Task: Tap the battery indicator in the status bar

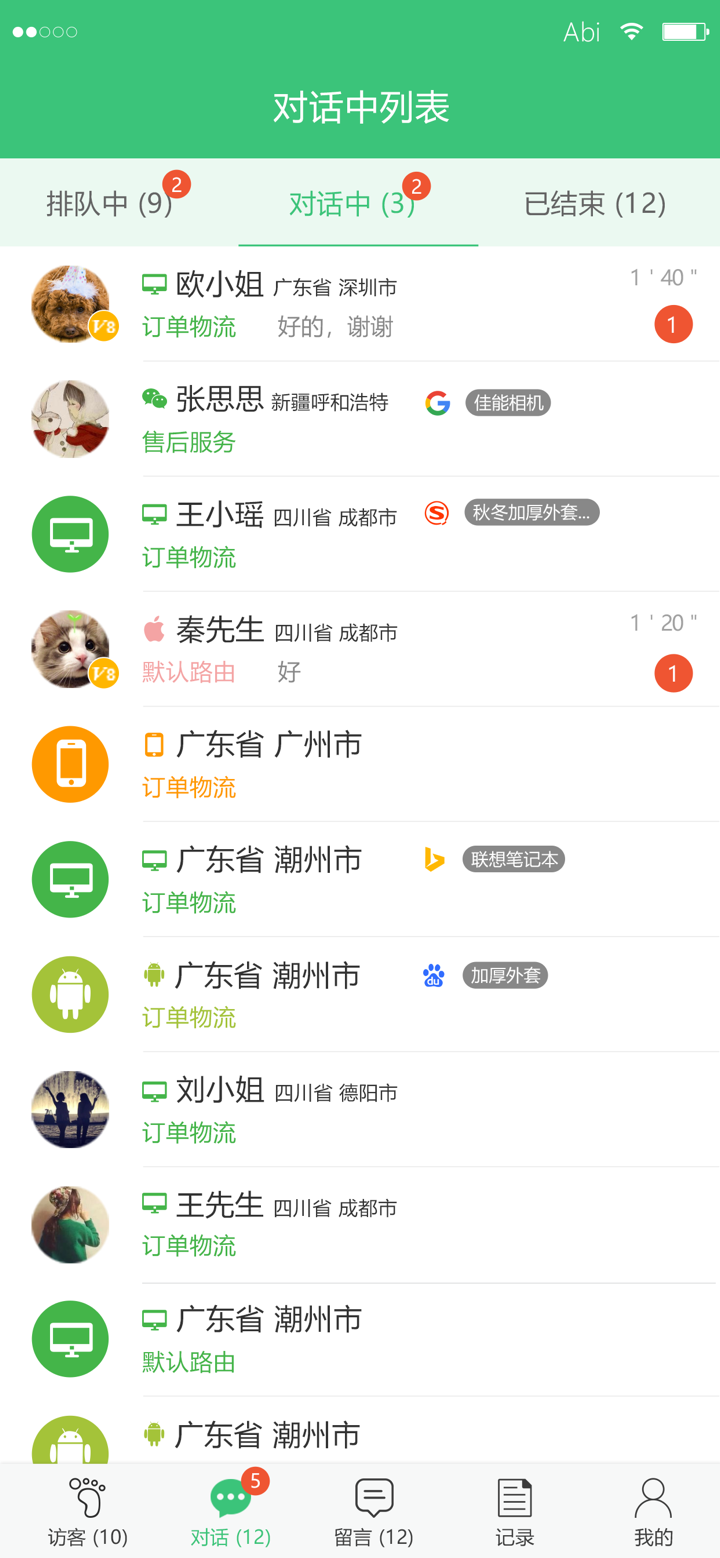Action: click(x=683, y=31)
